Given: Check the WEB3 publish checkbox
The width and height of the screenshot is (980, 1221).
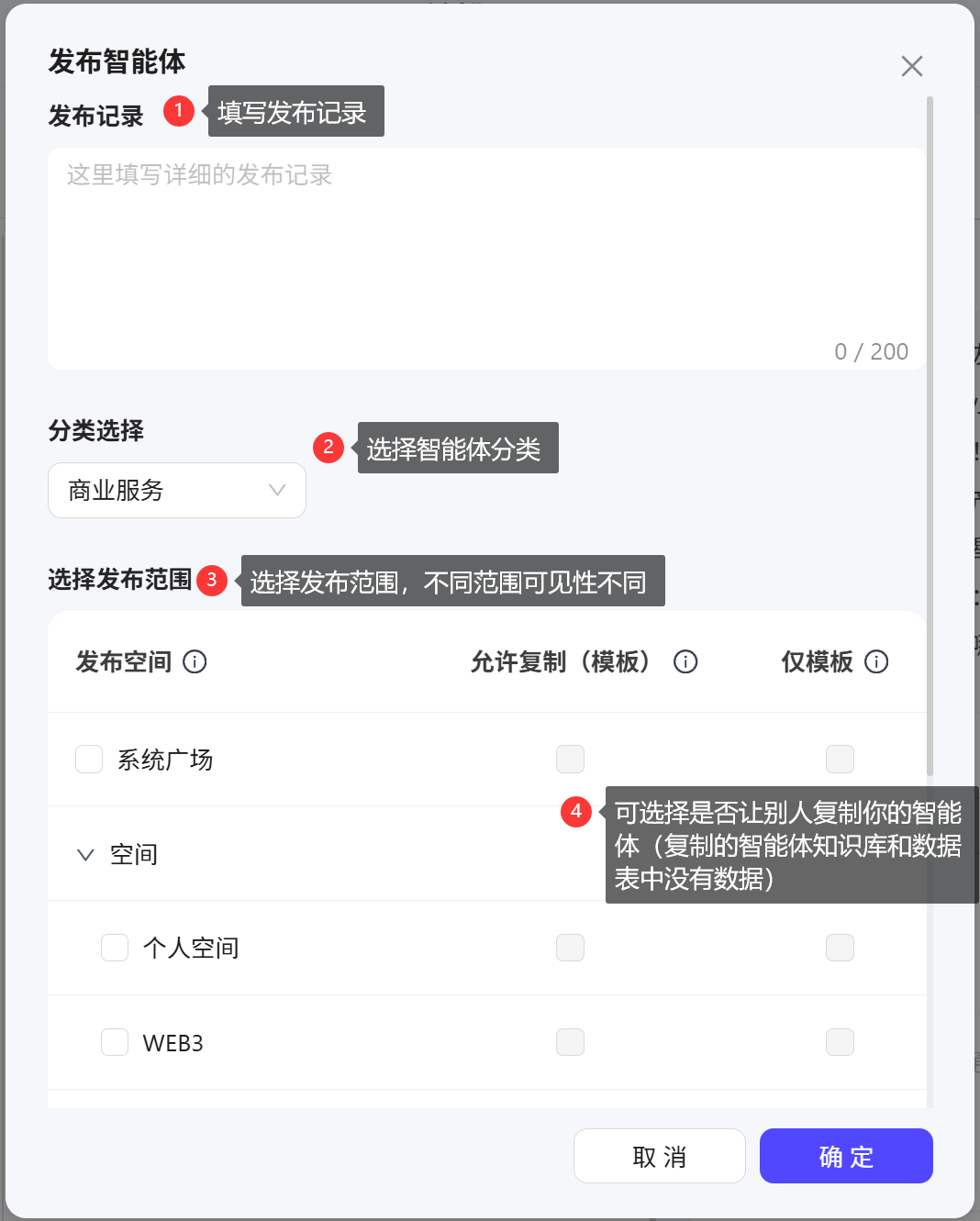Looking at the screenshot, I should (x=114, y=1042).
